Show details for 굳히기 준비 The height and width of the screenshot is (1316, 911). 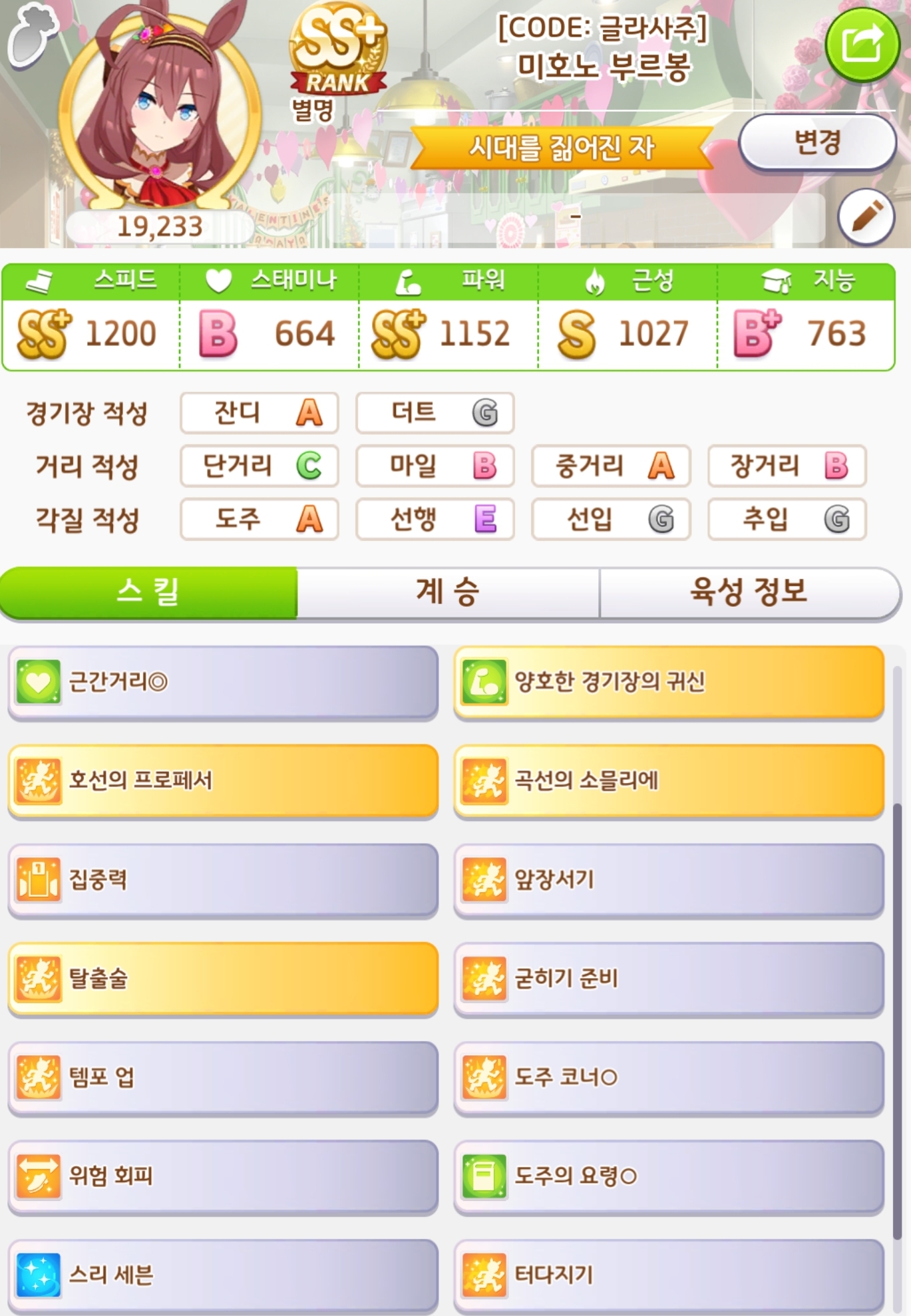(669, 979)
